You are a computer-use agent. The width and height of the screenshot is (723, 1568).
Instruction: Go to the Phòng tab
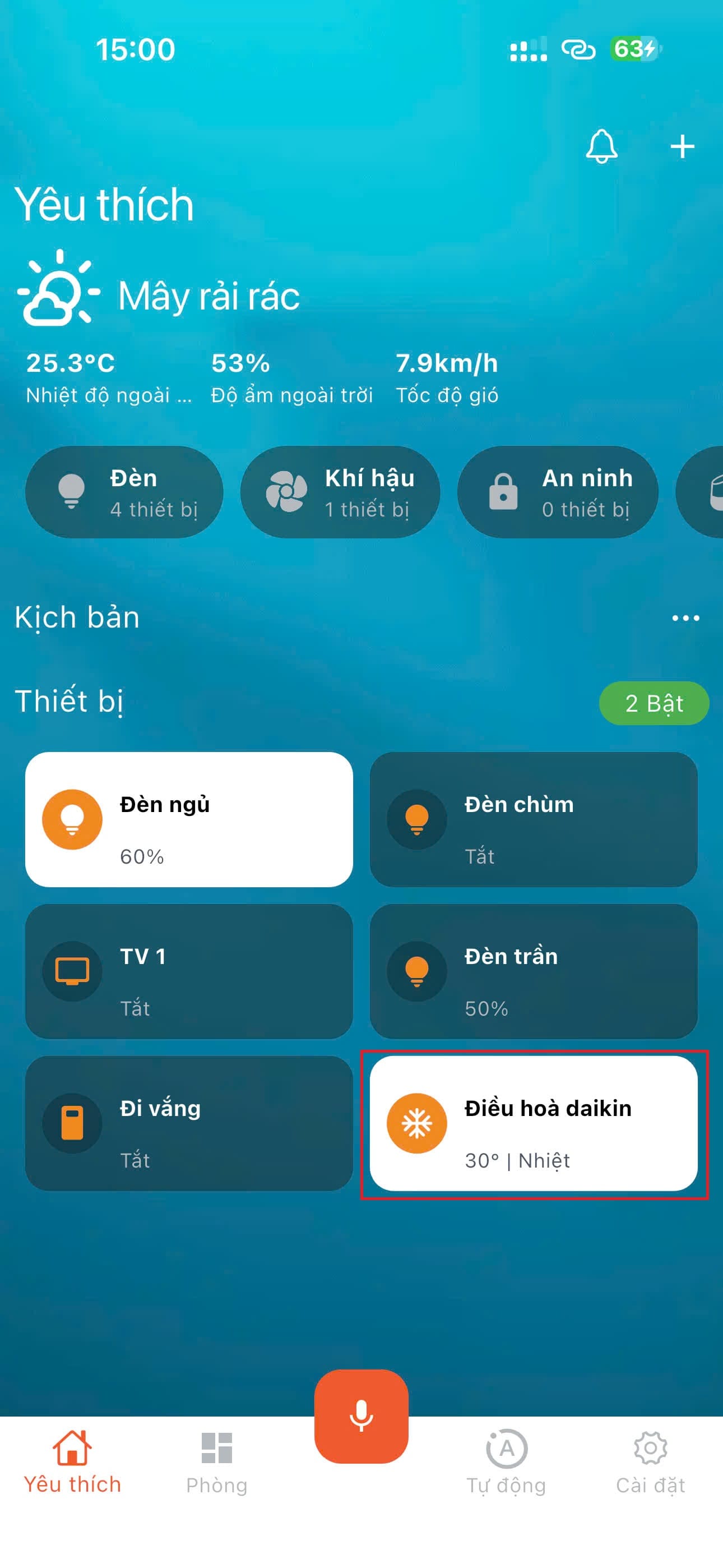(217, 1462)
